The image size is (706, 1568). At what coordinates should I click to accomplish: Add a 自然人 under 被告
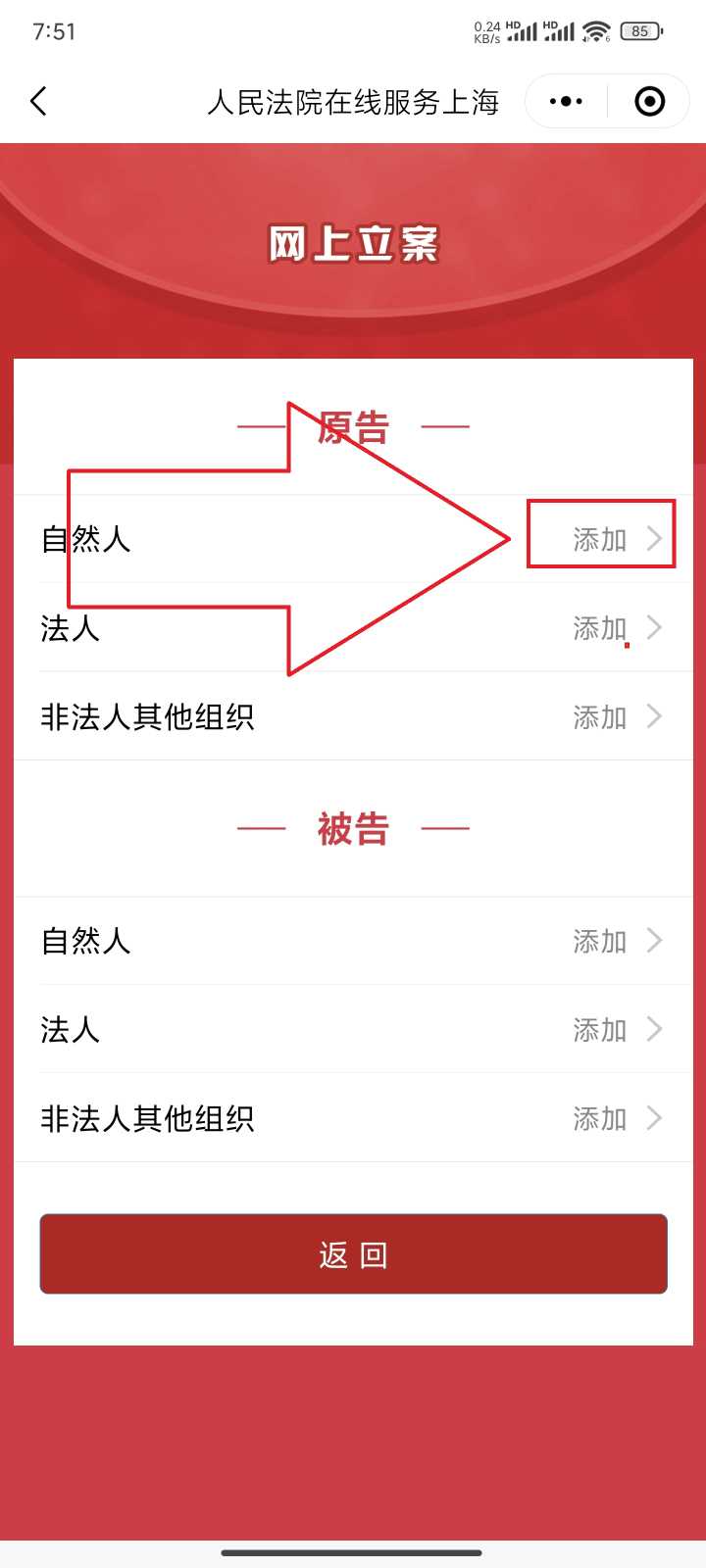616,942
